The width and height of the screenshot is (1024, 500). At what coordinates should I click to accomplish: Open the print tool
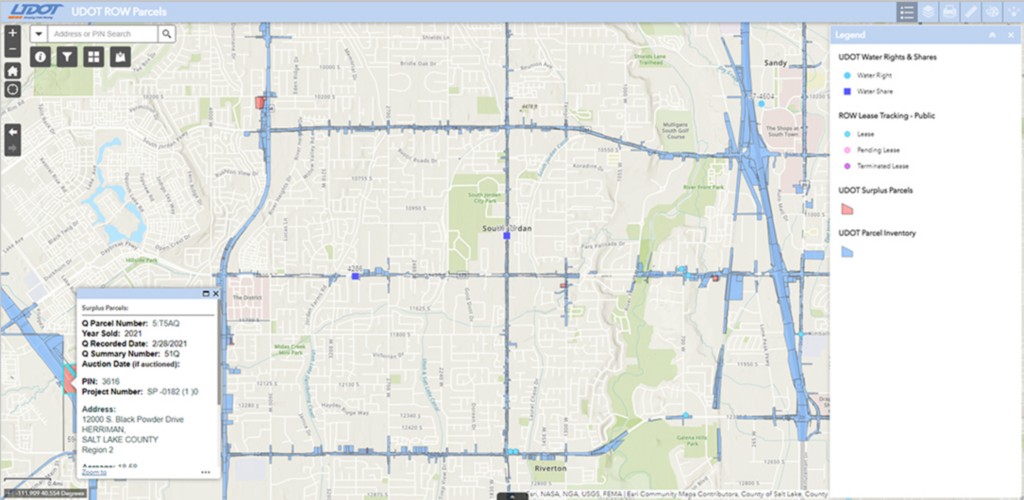tap(950, 11)
